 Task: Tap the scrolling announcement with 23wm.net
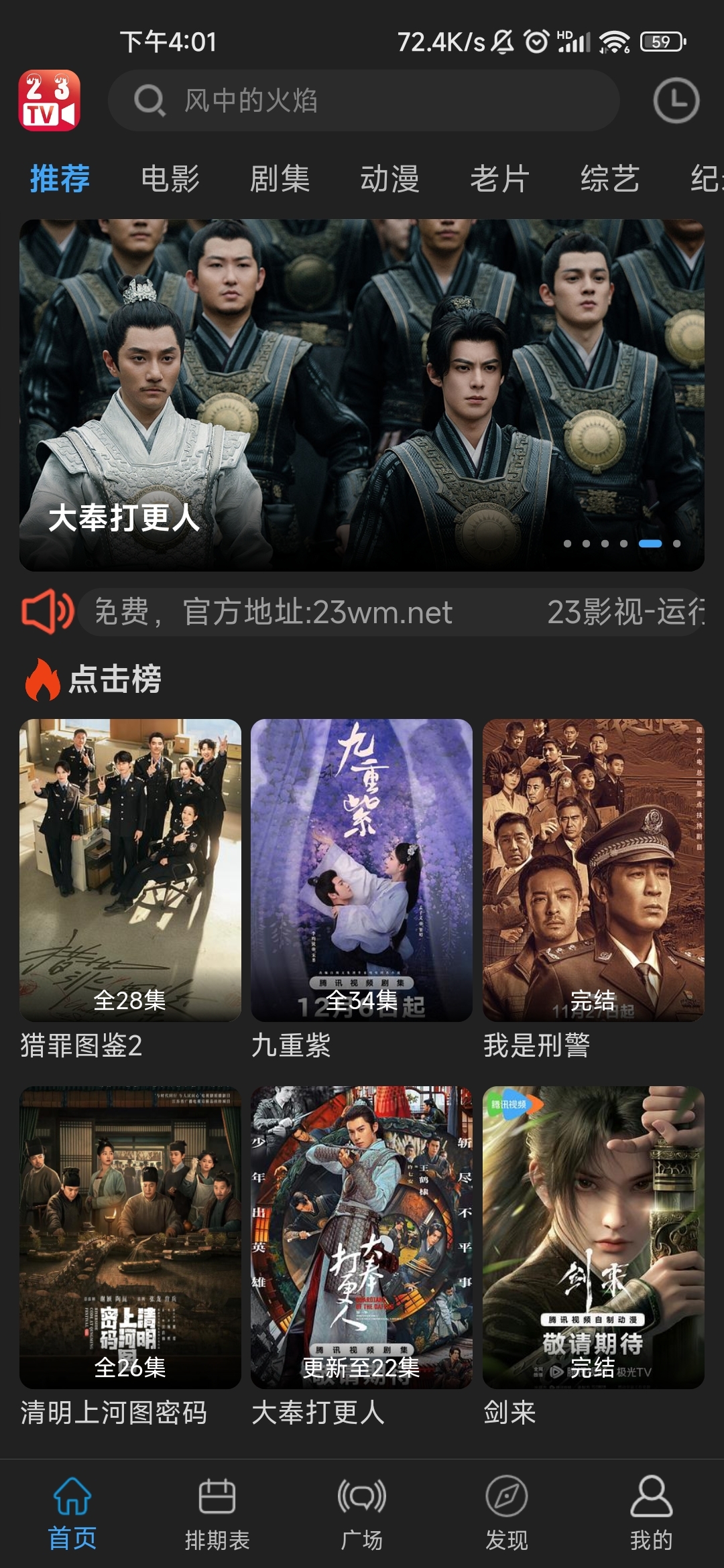(391, 612)
